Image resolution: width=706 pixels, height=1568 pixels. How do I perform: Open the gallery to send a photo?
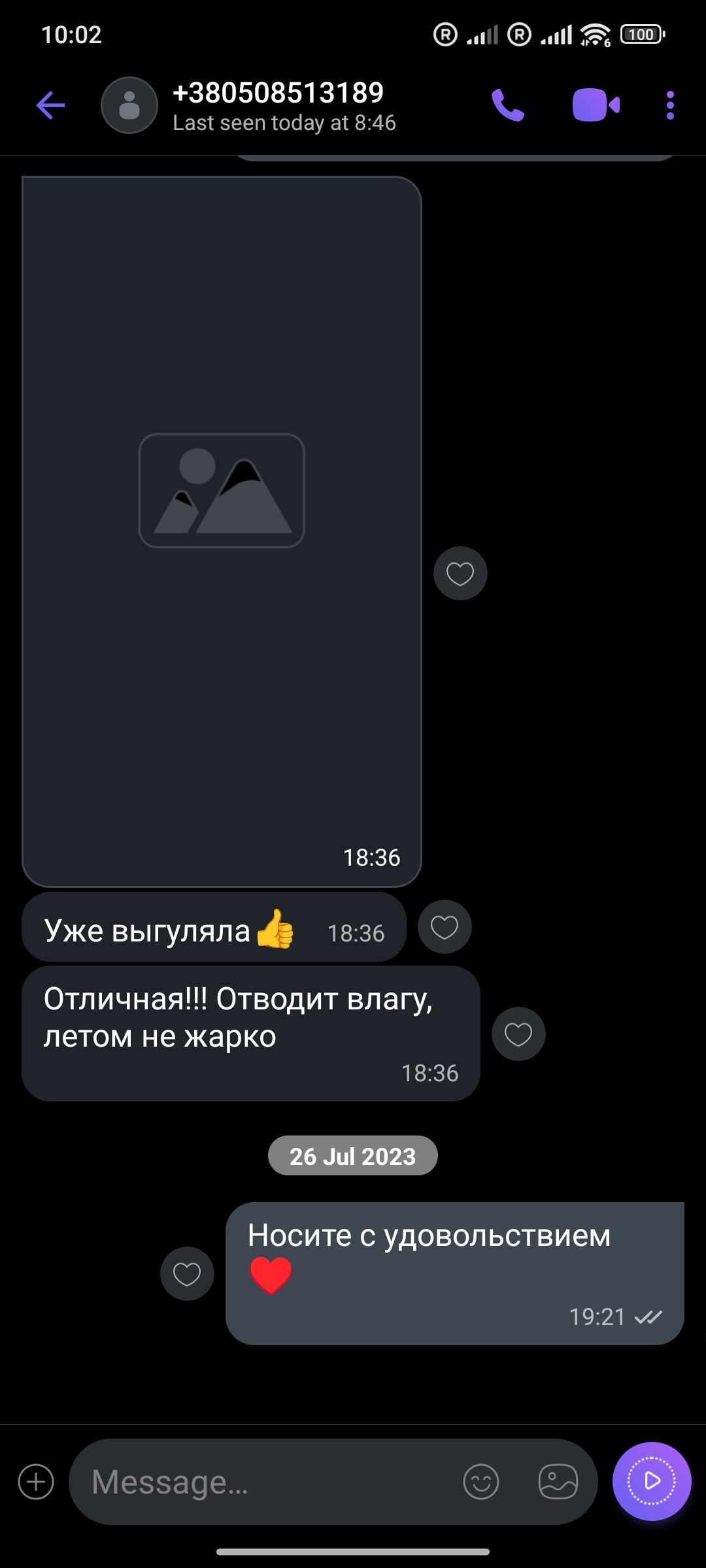point(558,1482)
